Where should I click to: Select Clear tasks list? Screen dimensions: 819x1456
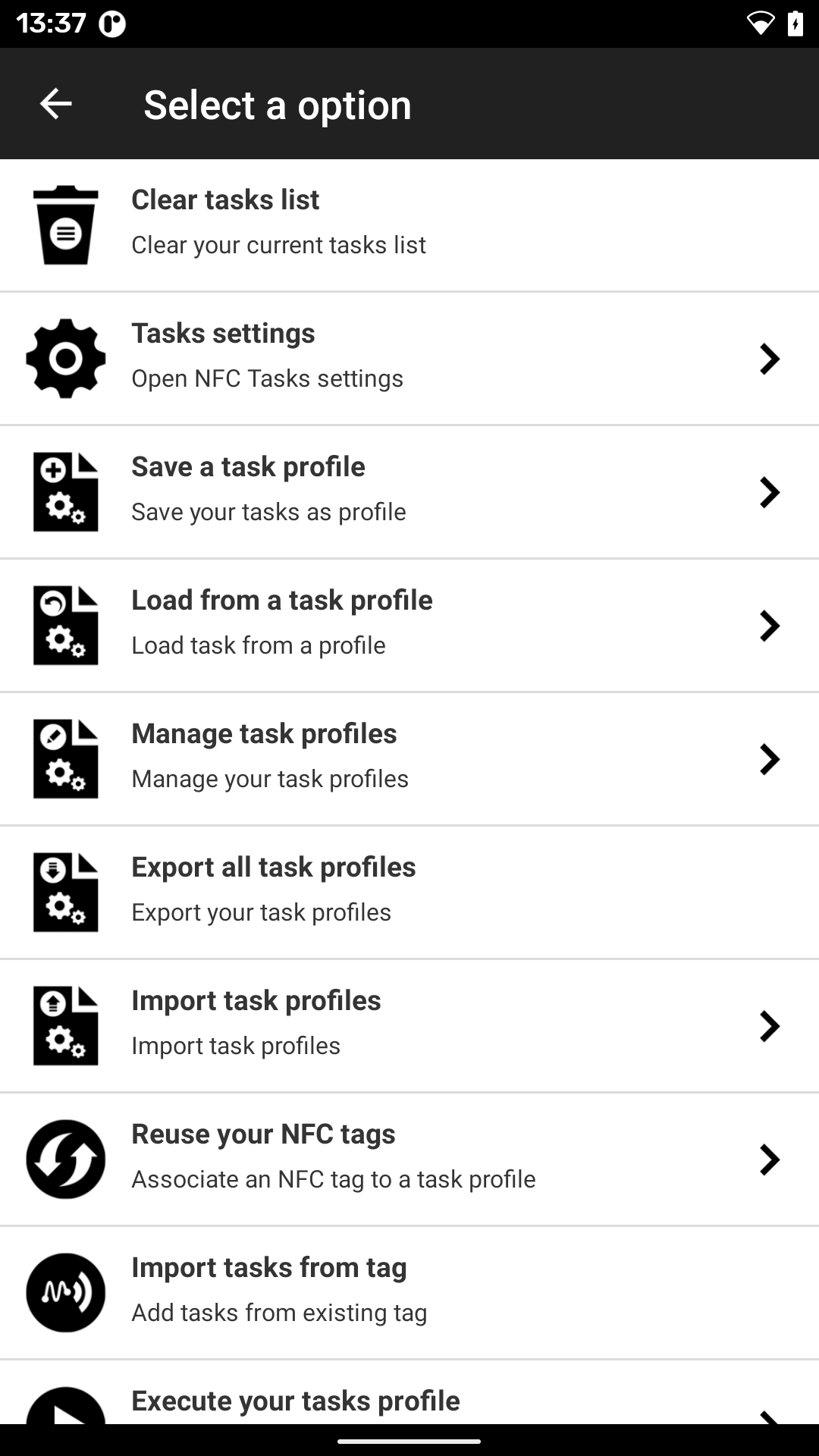click(x=409, y=225)
